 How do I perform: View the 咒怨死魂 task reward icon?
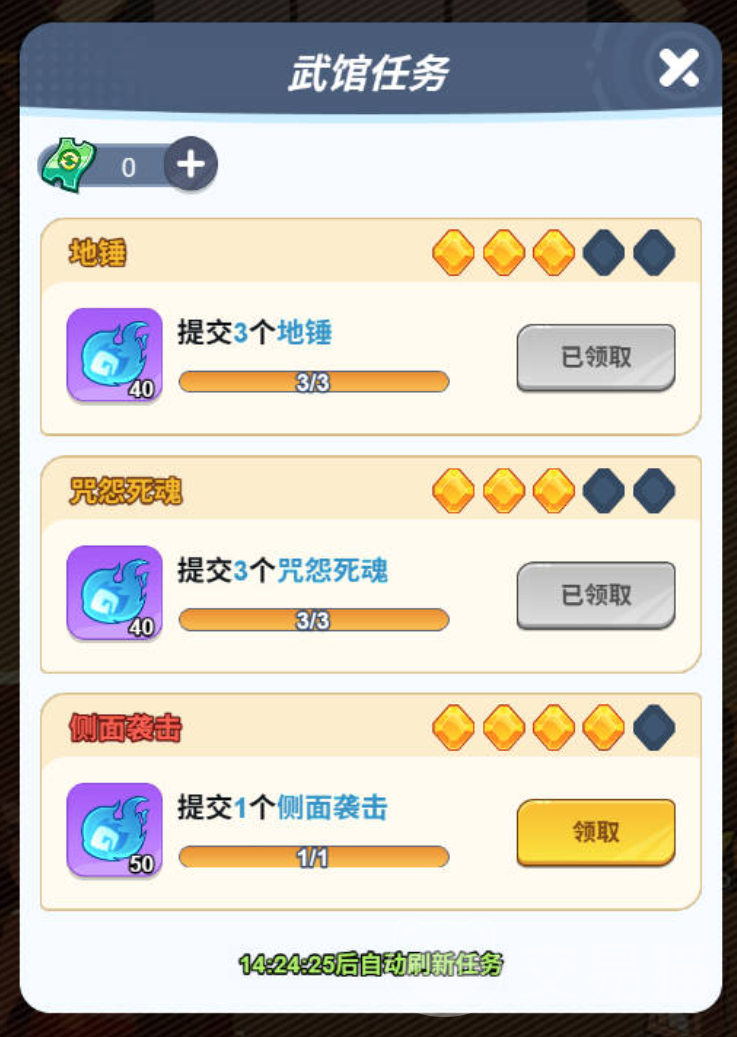pyautogui.click(x=114, y=592)
